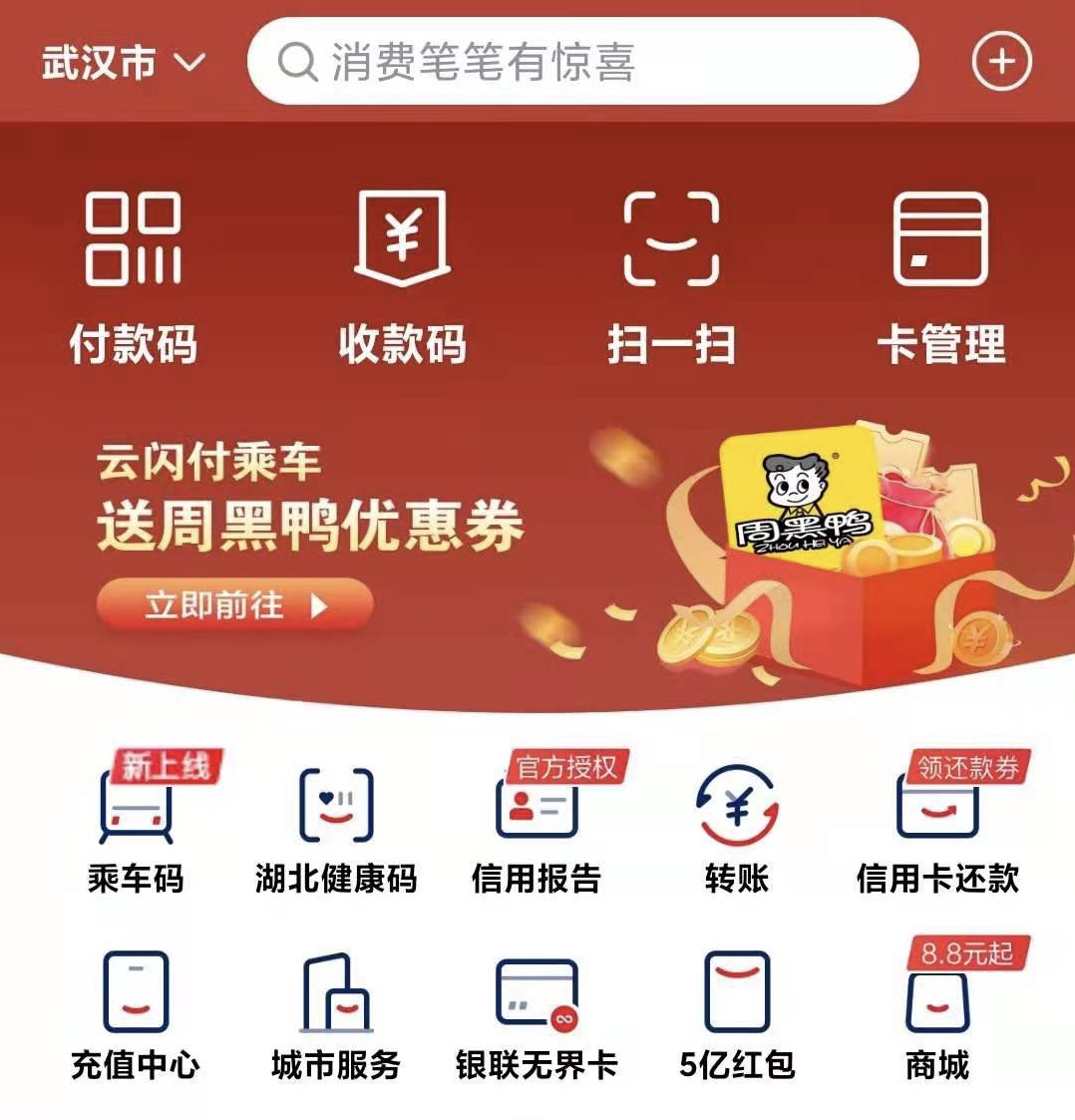The height and width of the screenshot is (1120, 1075).
Task: Tap the 消费笔笔有惊喜 search box
Action: point(581,62)
